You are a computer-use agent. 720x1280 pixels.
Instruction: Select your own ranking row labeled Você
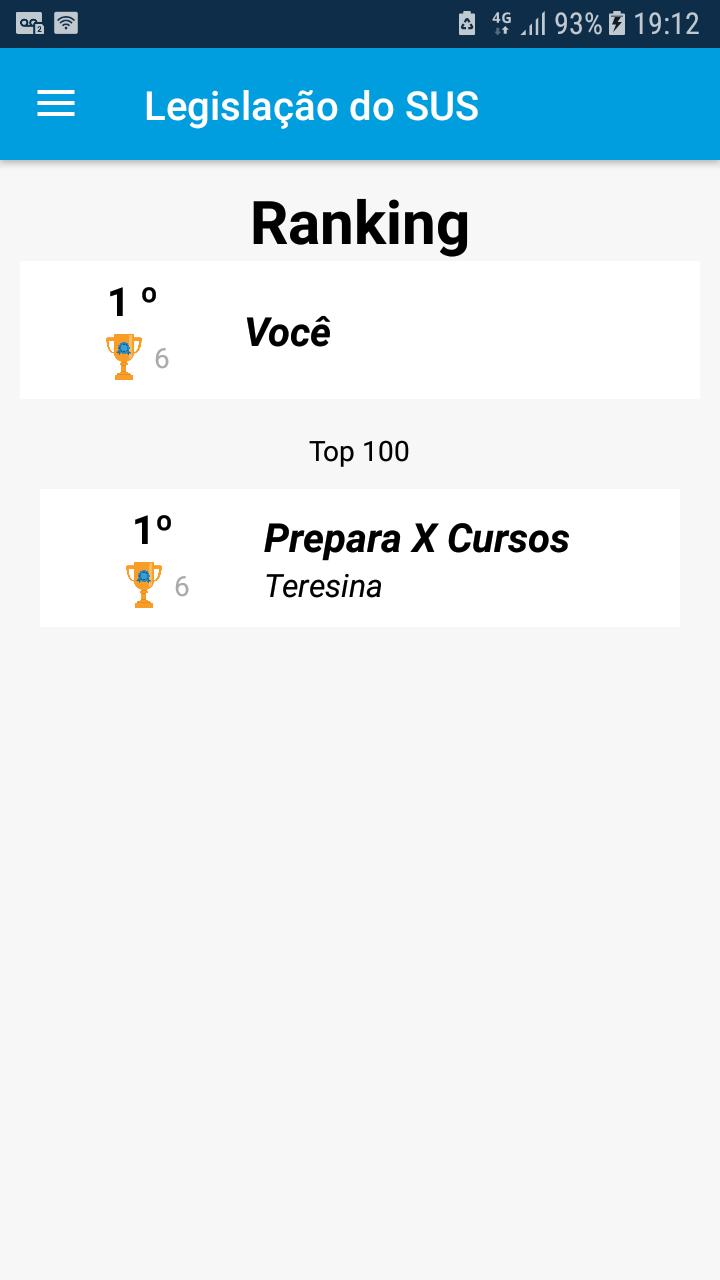click(x=360, y=330)
